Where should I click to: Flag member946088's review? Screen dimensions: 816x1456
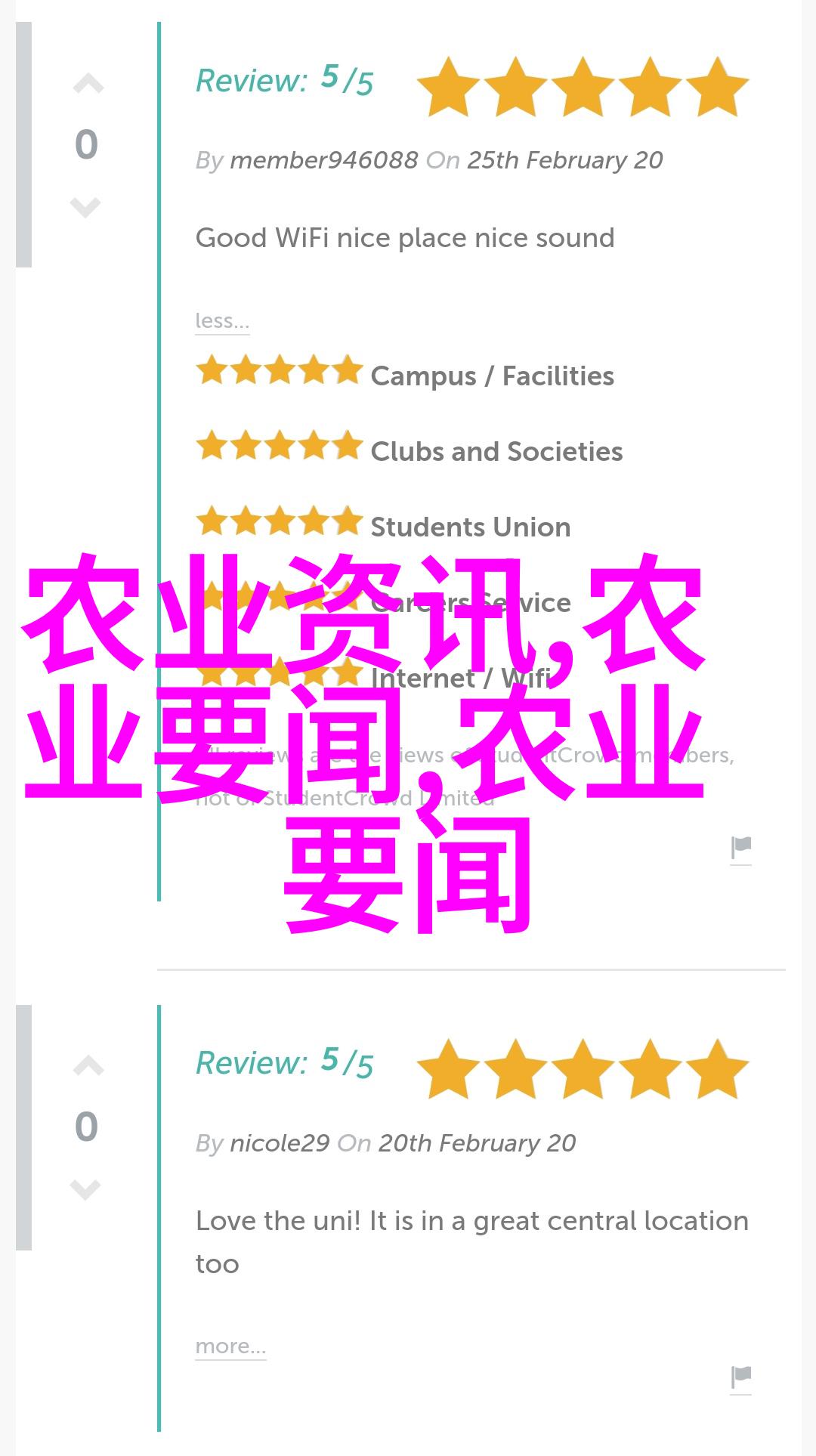pos(740,849)
